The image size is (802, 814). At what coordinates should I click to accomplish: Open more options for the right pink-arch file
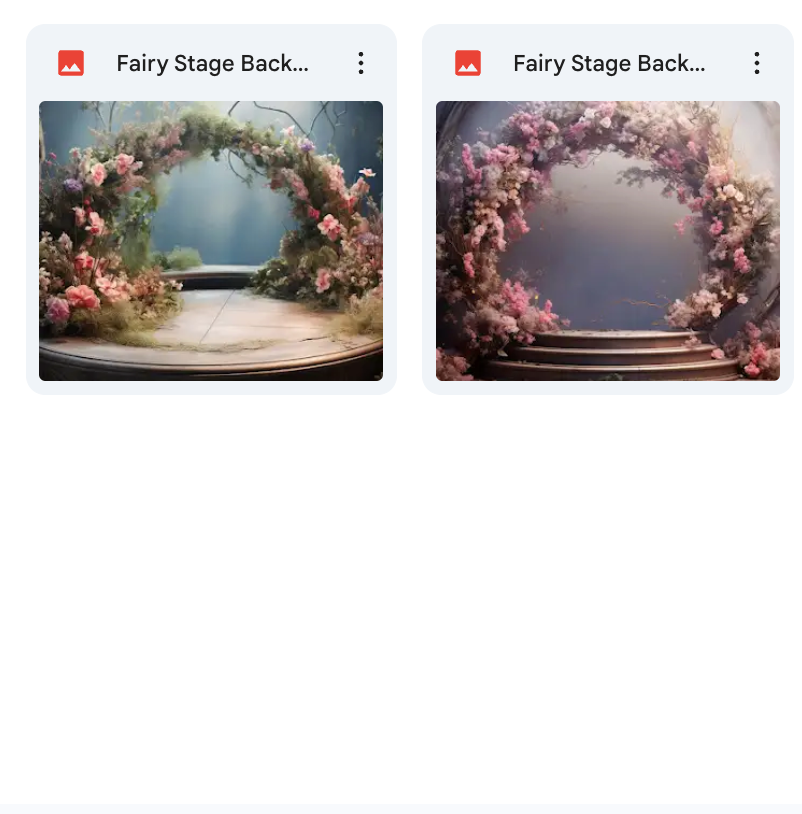tap(757, 64)
